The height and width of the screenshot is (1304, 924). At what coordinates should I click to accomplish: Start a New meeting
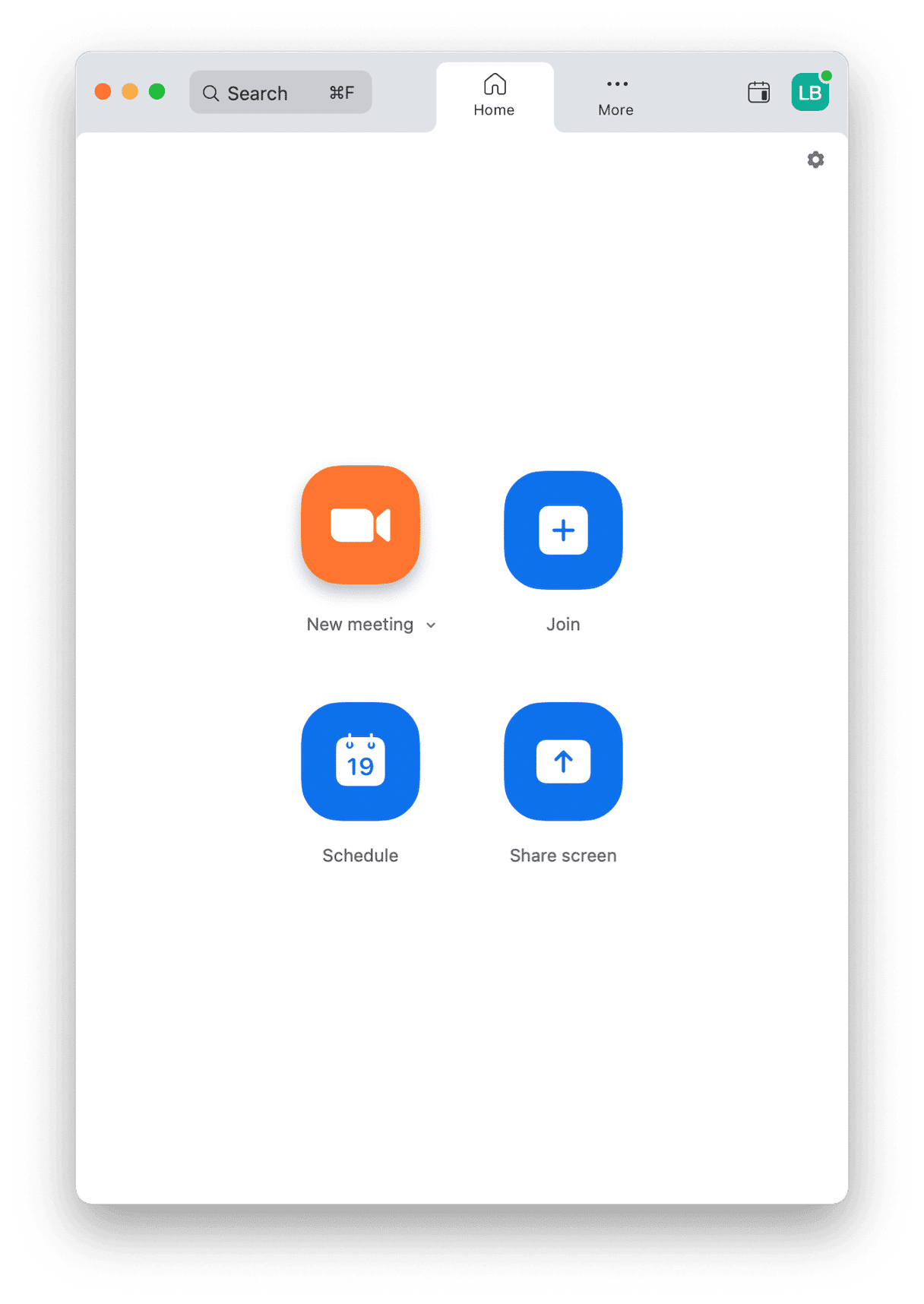[360, 525]
